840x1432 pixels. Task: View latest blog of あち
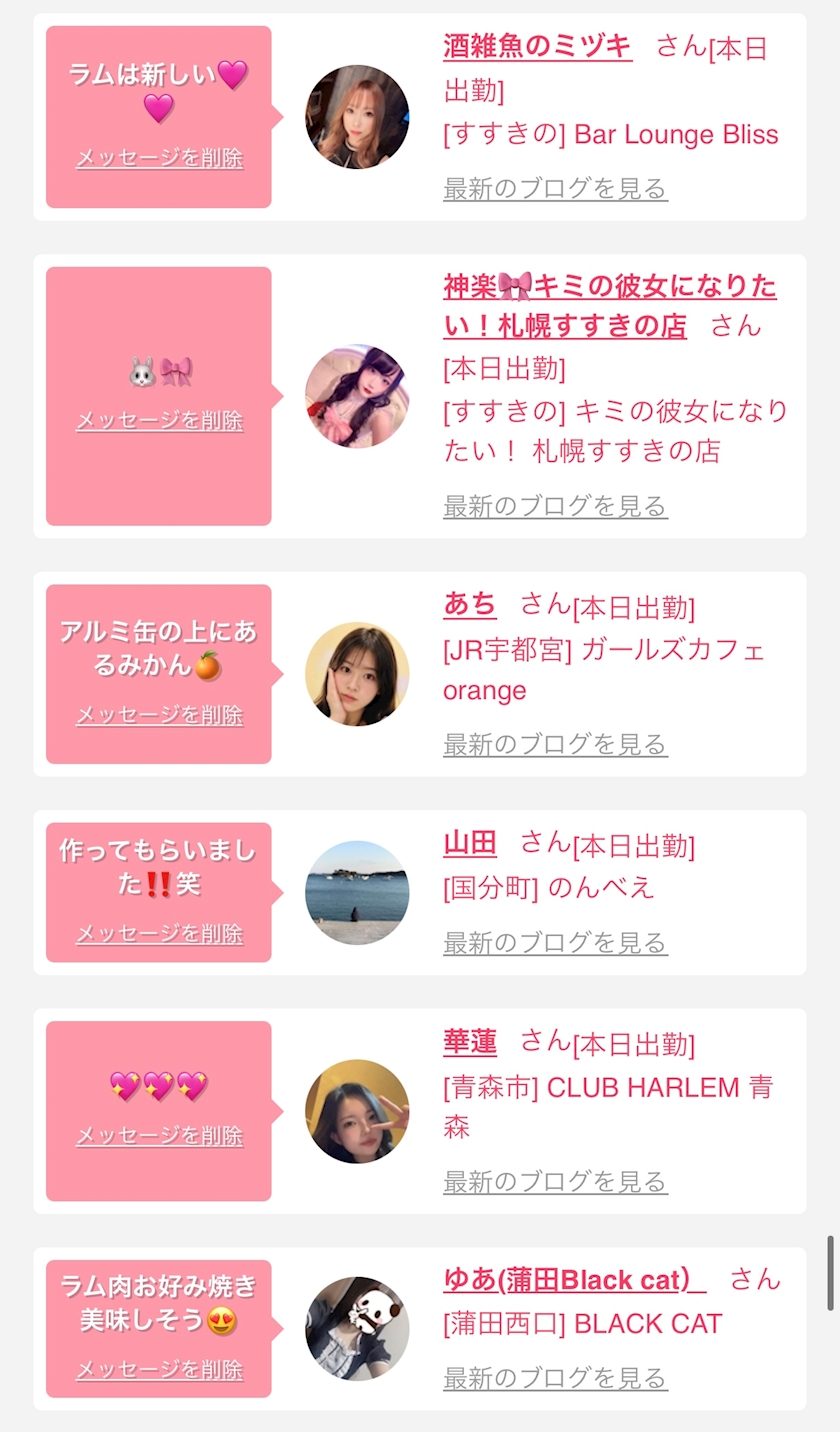[x=555, y=744]
